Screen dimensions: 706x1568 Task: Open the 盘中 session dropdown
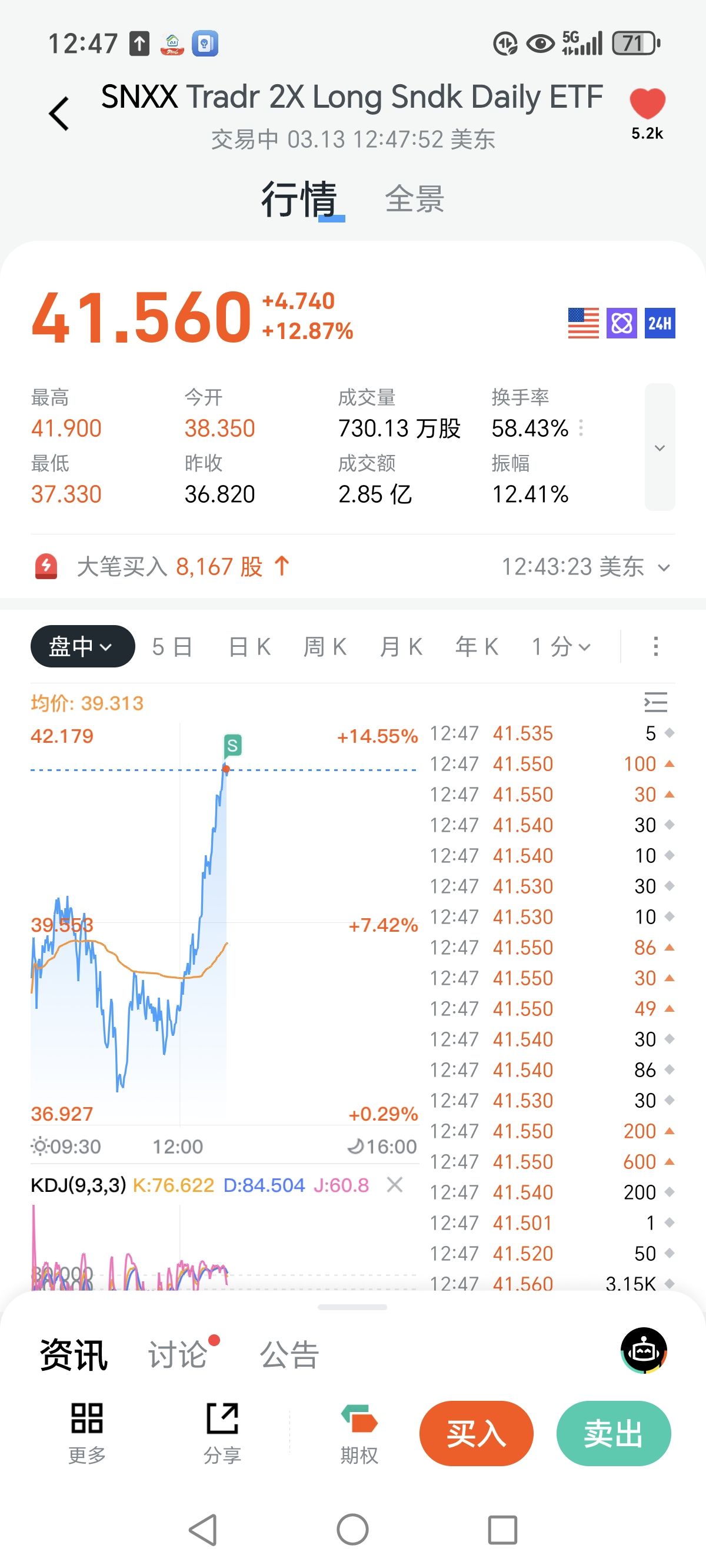82,646
